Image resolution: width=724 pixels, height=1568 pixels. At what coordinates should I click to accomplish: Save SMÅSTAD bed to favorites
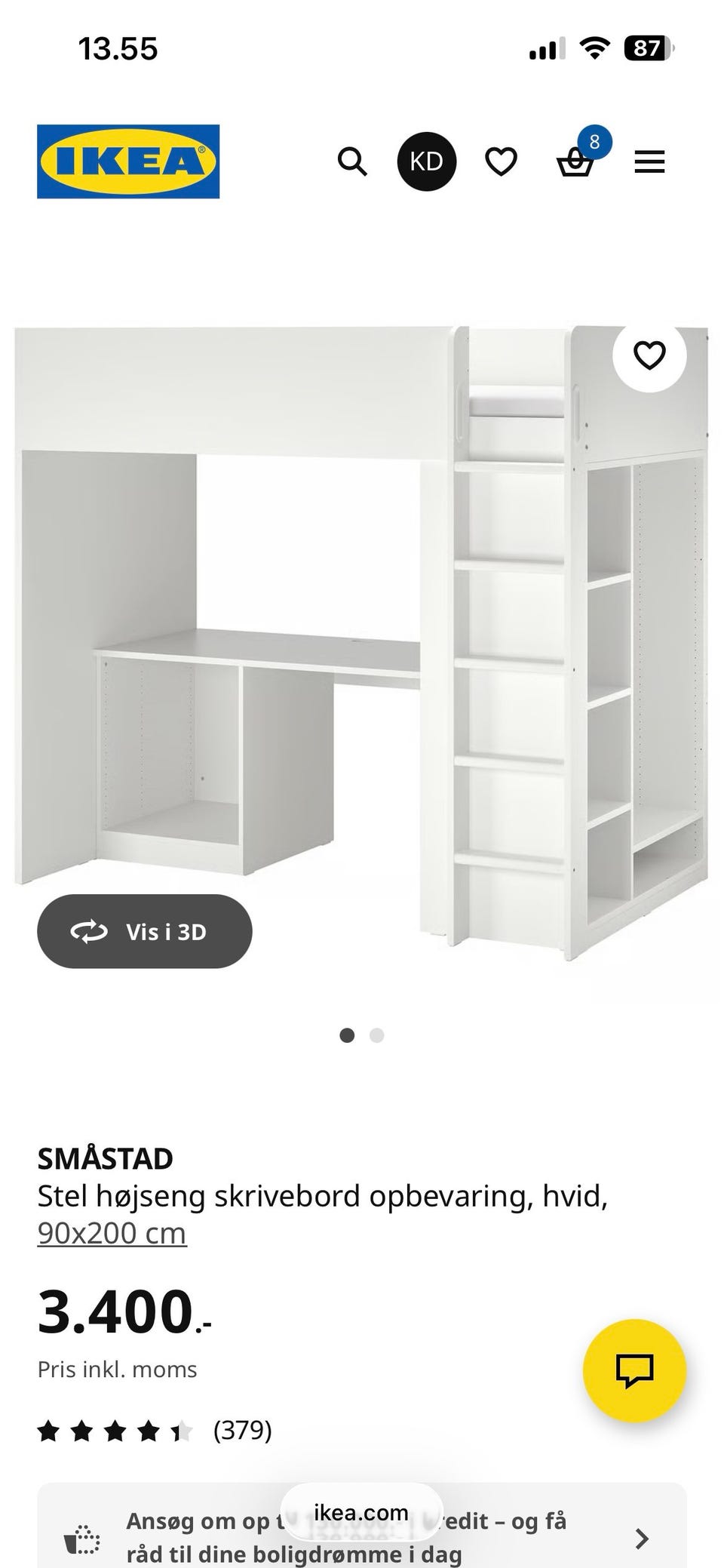[x=649, y=355]
